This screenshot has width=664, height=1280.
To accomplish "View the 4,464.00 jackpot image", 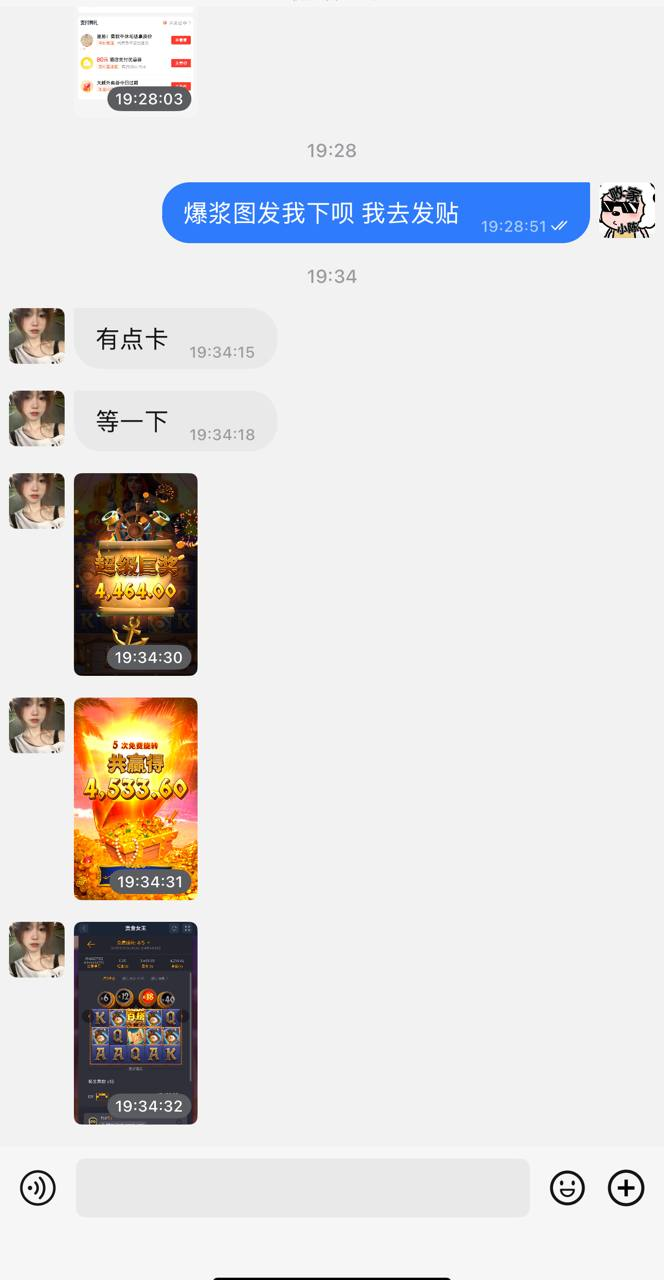I will click(x=135, y=574).
